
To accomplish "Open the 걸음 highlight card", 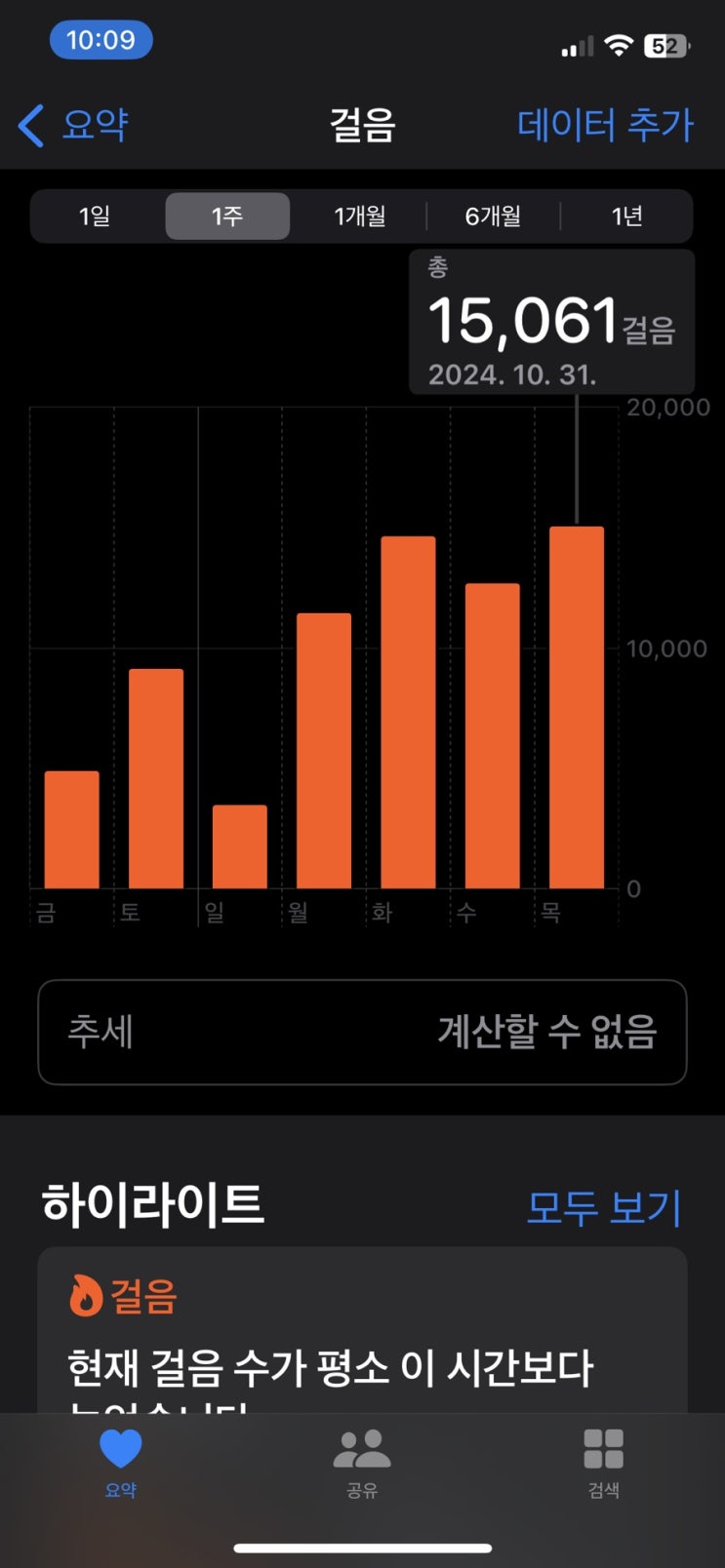I will coord(362,1330).
